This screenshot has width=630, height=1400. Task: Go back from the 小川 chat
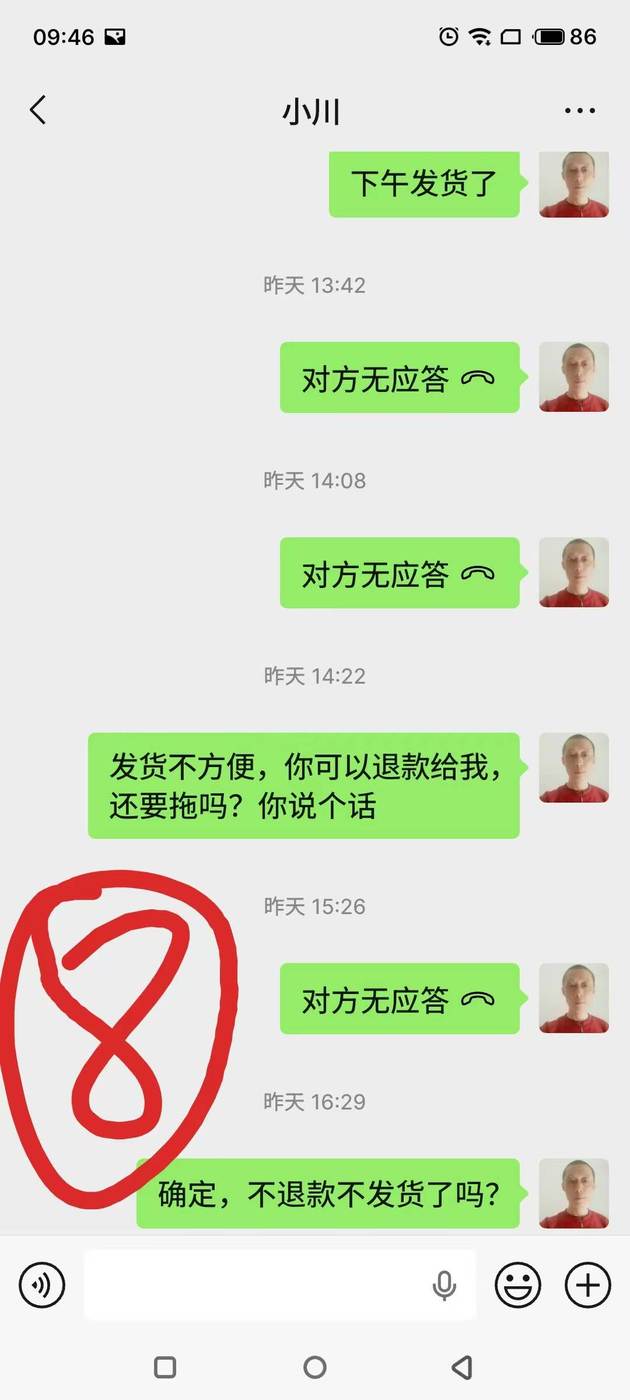pyautogui.click(x=38, y=110)
